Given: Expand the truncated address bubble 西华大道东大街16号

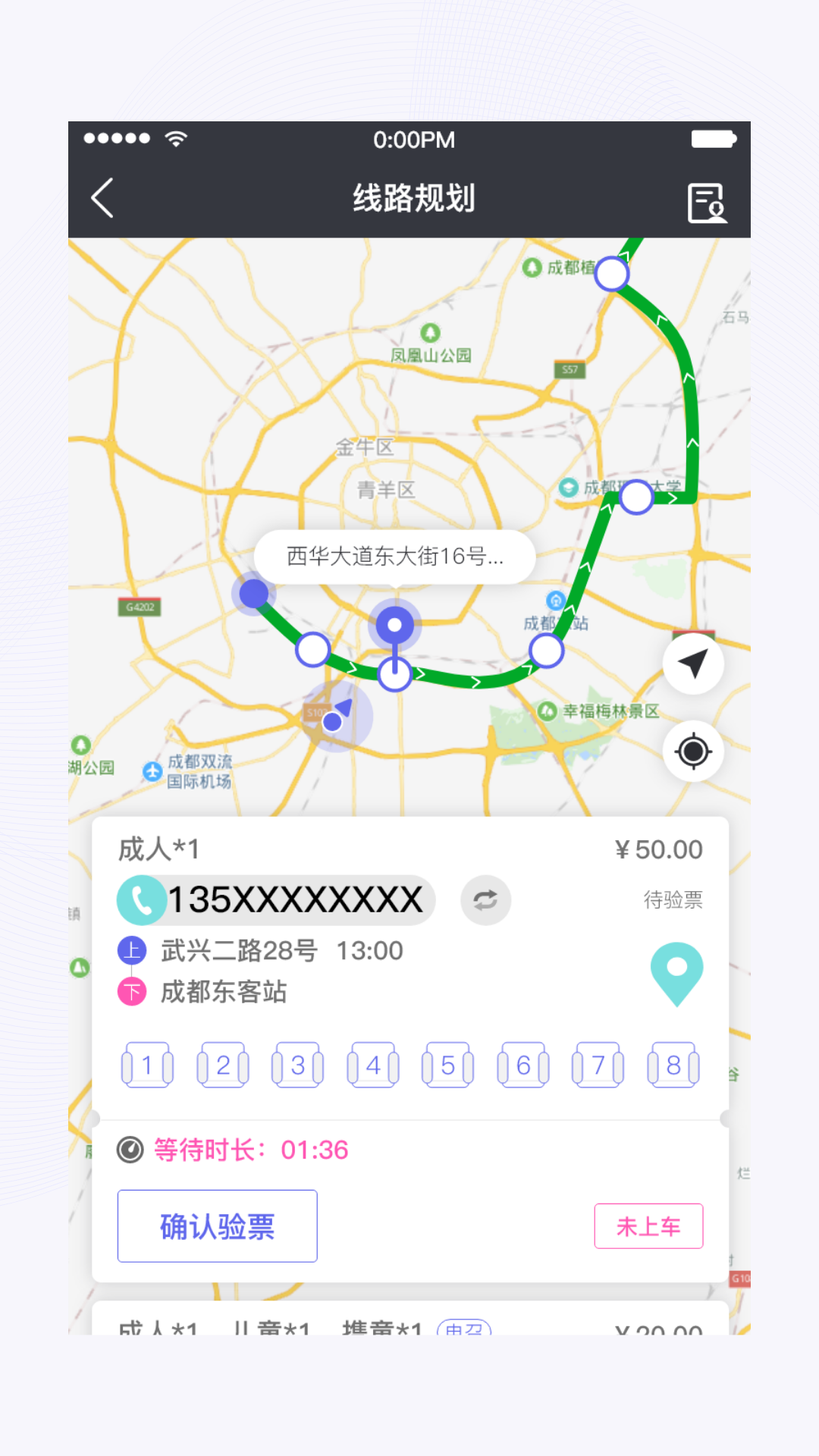Looking at the screenshot, I should pos(395,557).
